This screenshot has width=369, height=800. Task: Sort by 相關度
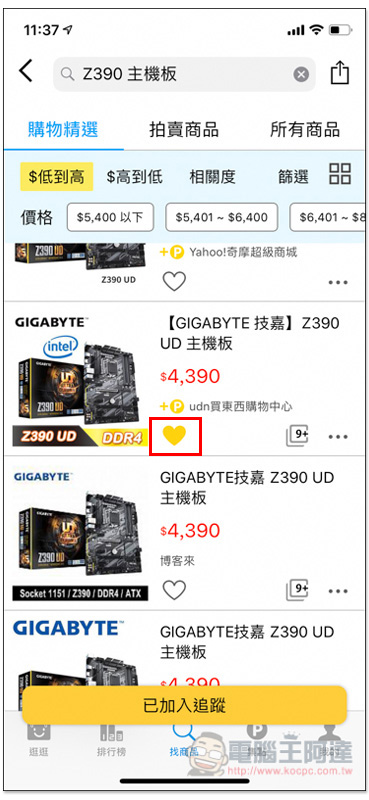click(212, 177)
